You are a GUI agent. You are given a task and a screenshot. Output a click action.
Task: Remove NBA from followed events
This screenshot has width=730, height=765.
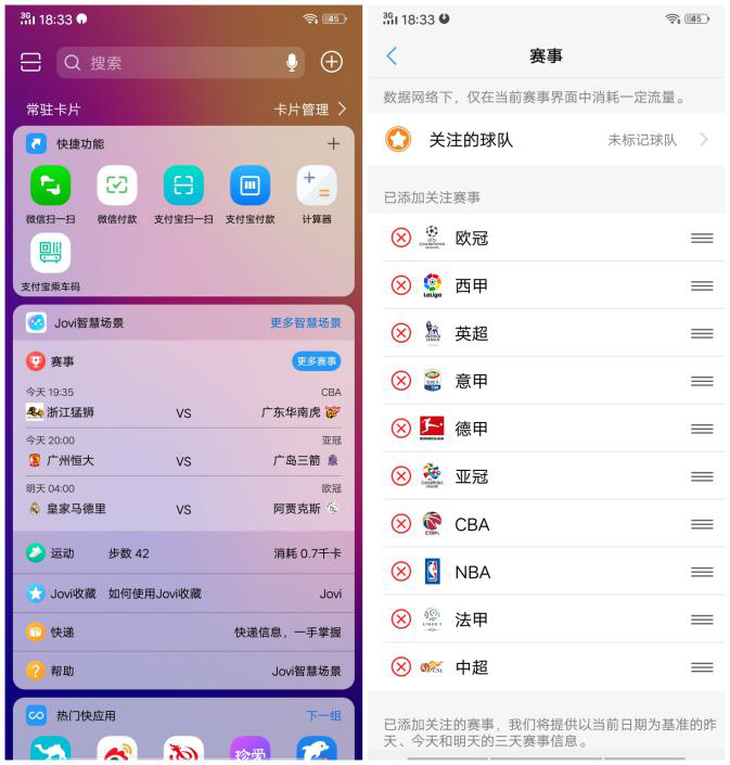pos(401,571)
